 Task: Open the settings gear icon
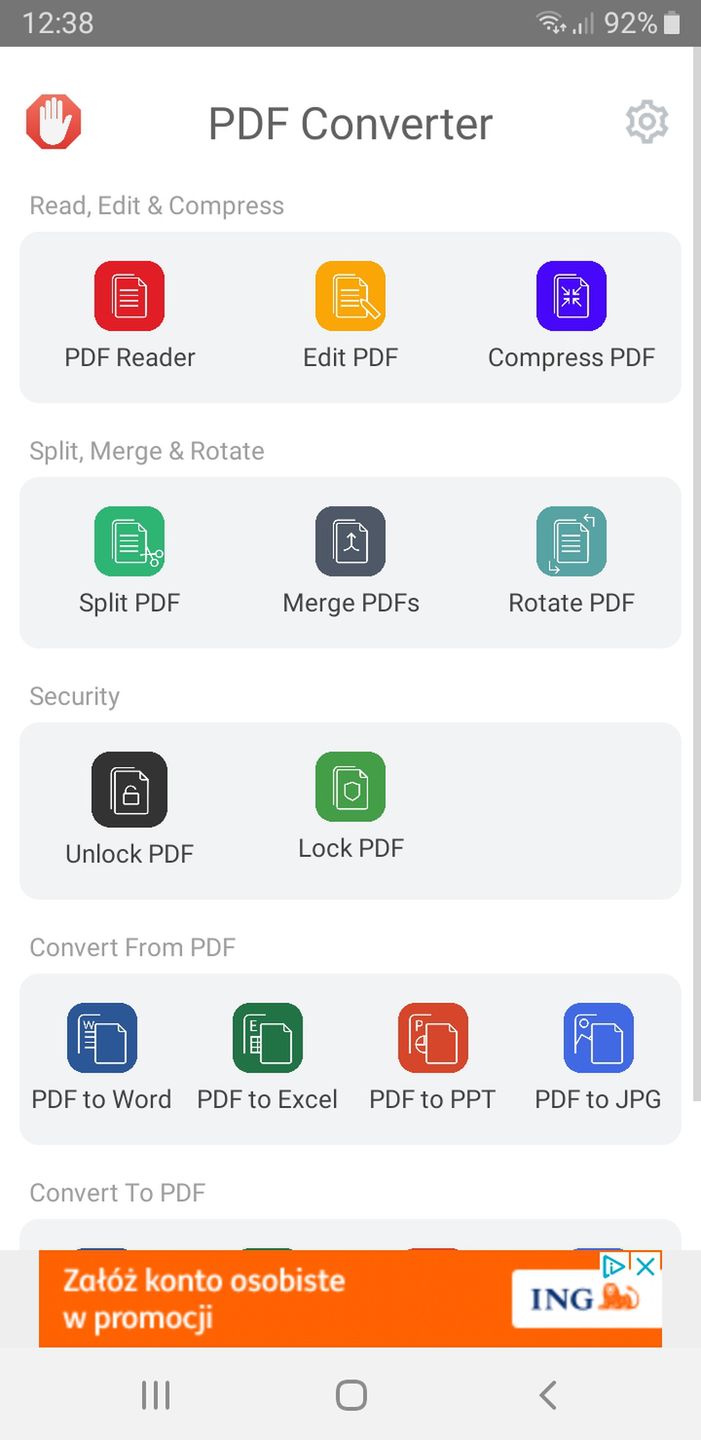646,122
